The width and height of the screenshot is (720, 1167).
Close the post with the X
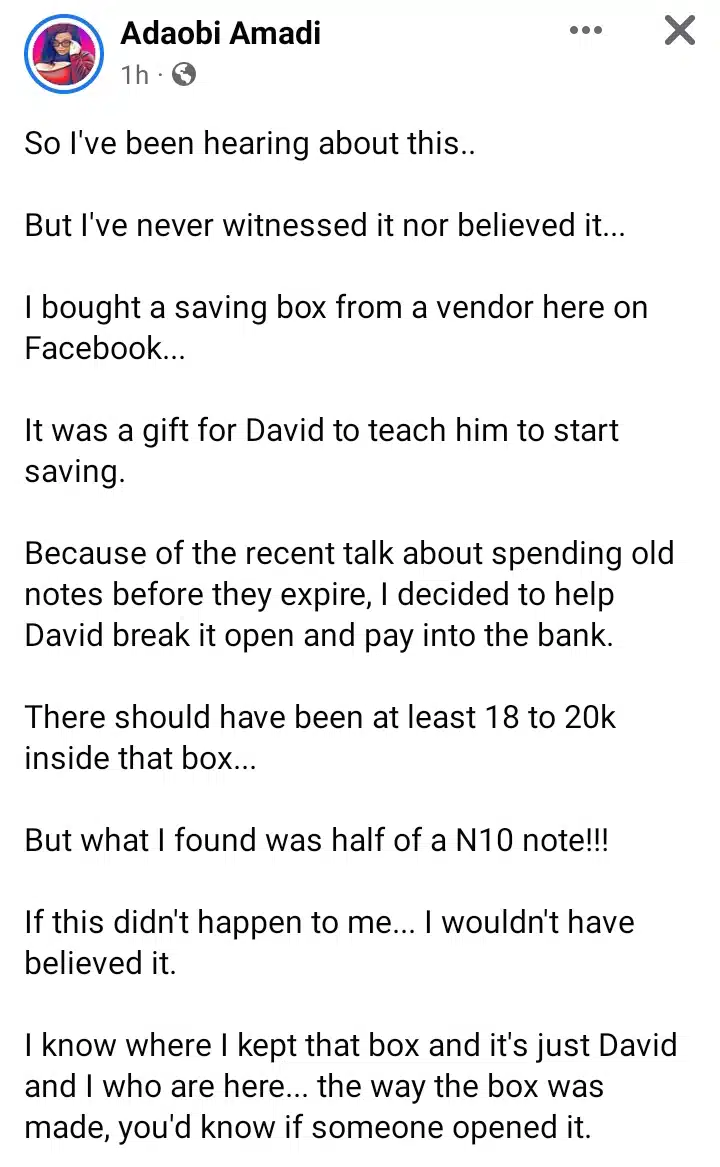tap(679, 32)
